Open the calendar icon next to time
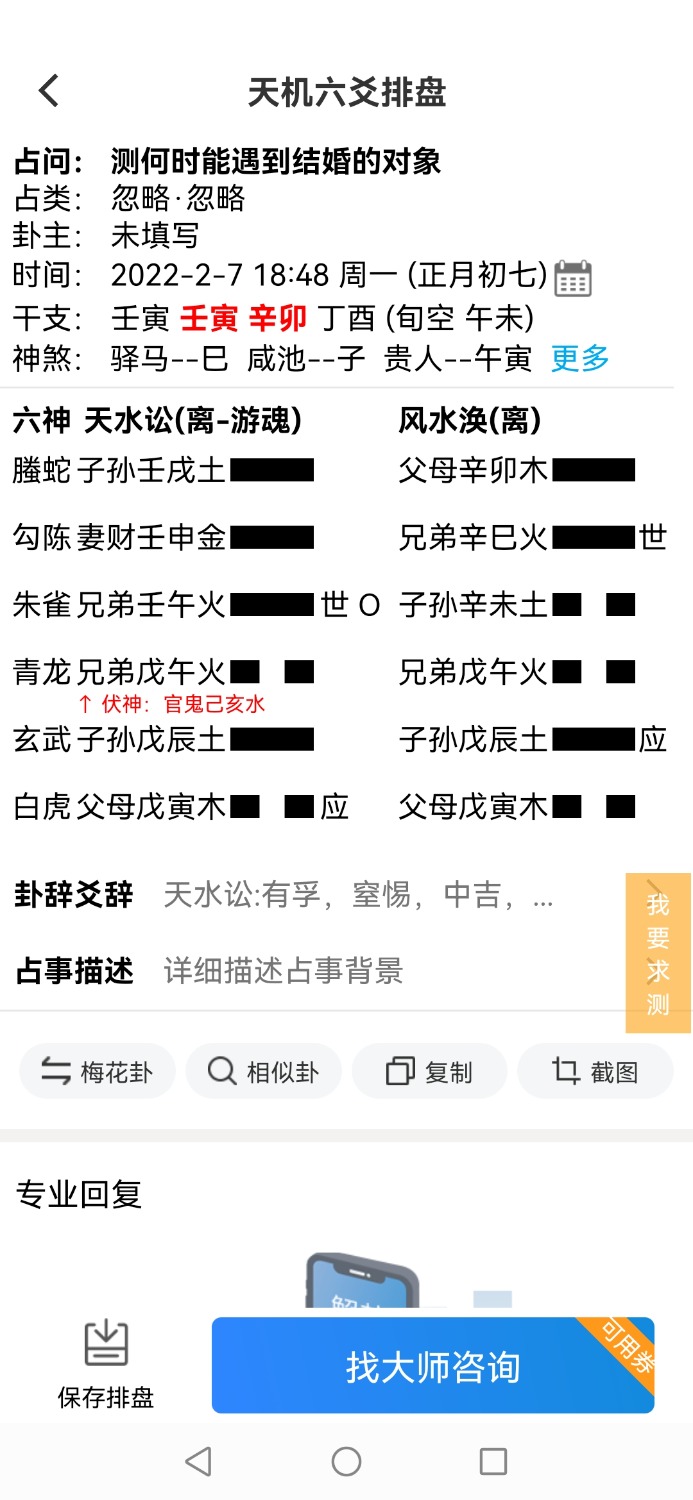 (x=573, y=277)
